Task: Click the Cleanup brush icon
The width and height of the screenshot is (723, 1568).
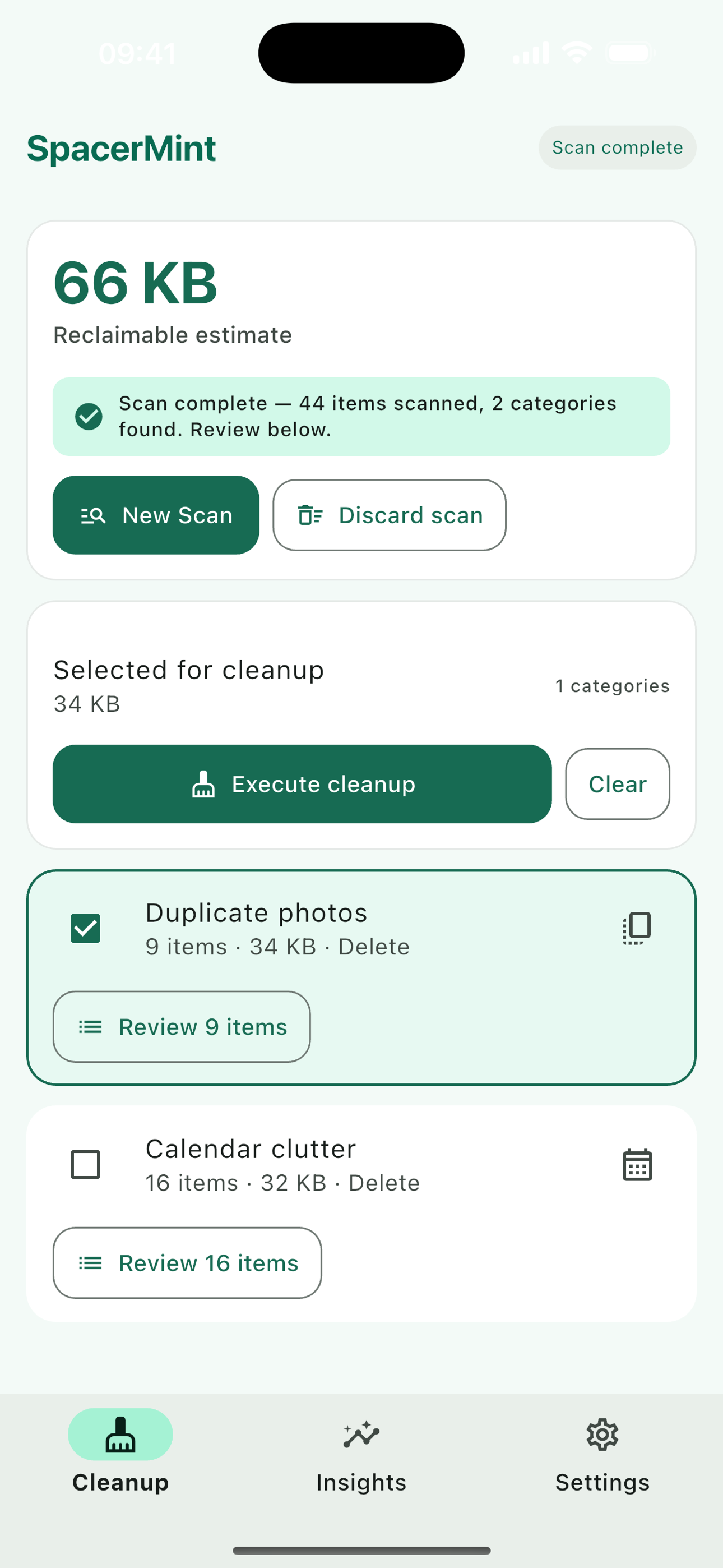Action: (x=120, y=1433)
